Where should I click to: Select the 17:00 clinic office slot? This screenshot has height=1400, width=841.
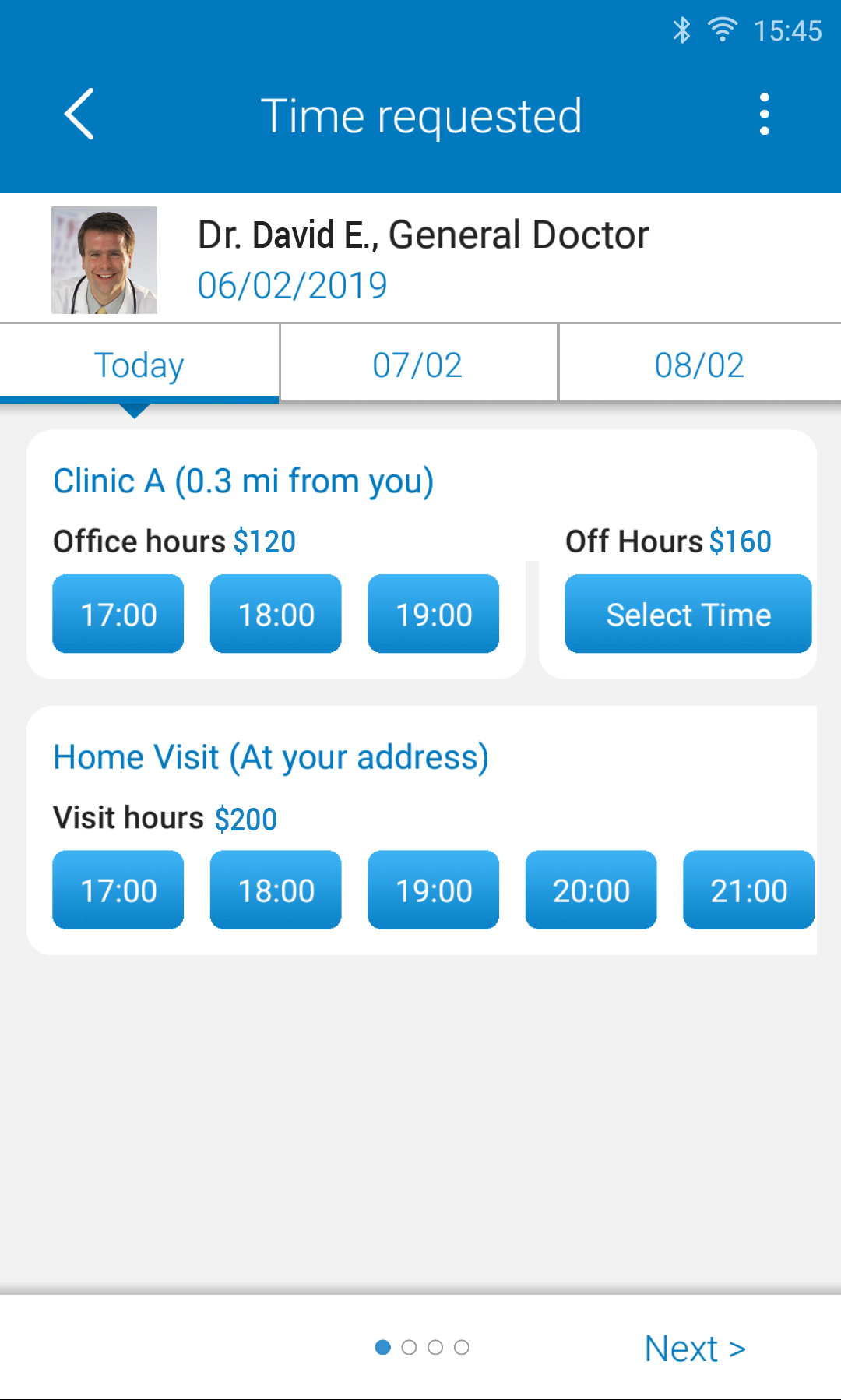click(118, 614)
